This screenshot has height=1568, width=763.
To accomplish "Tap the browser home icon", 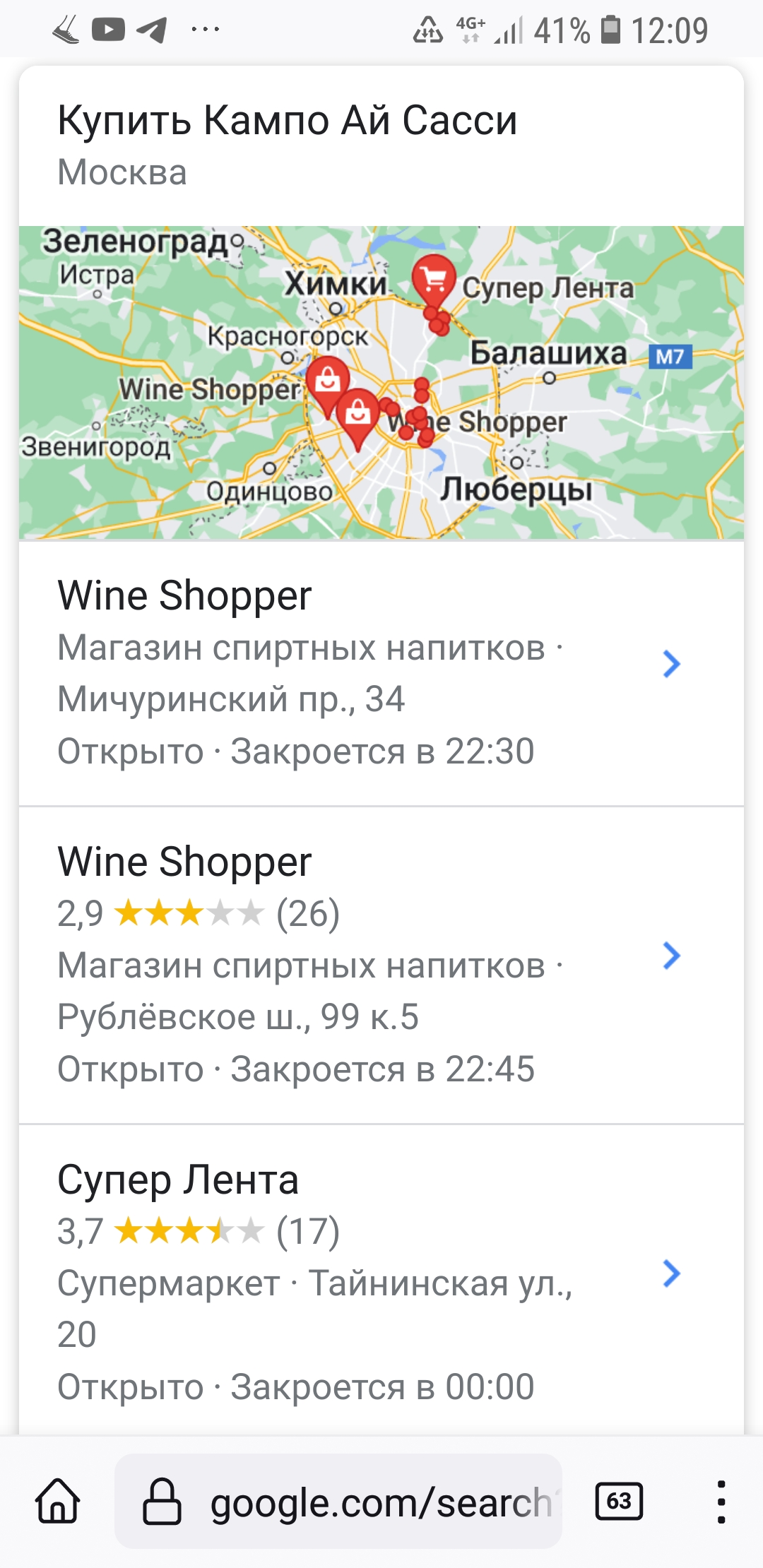I will [58, 1500].
